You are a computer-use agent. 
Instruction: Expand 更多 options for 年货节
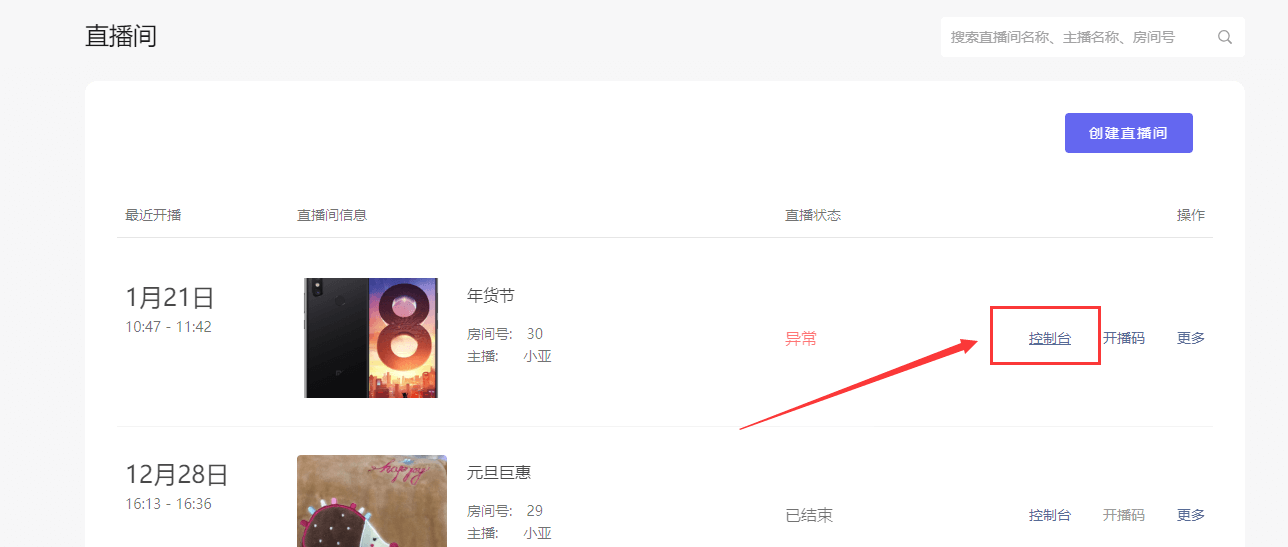click(x=1190, y=338)
